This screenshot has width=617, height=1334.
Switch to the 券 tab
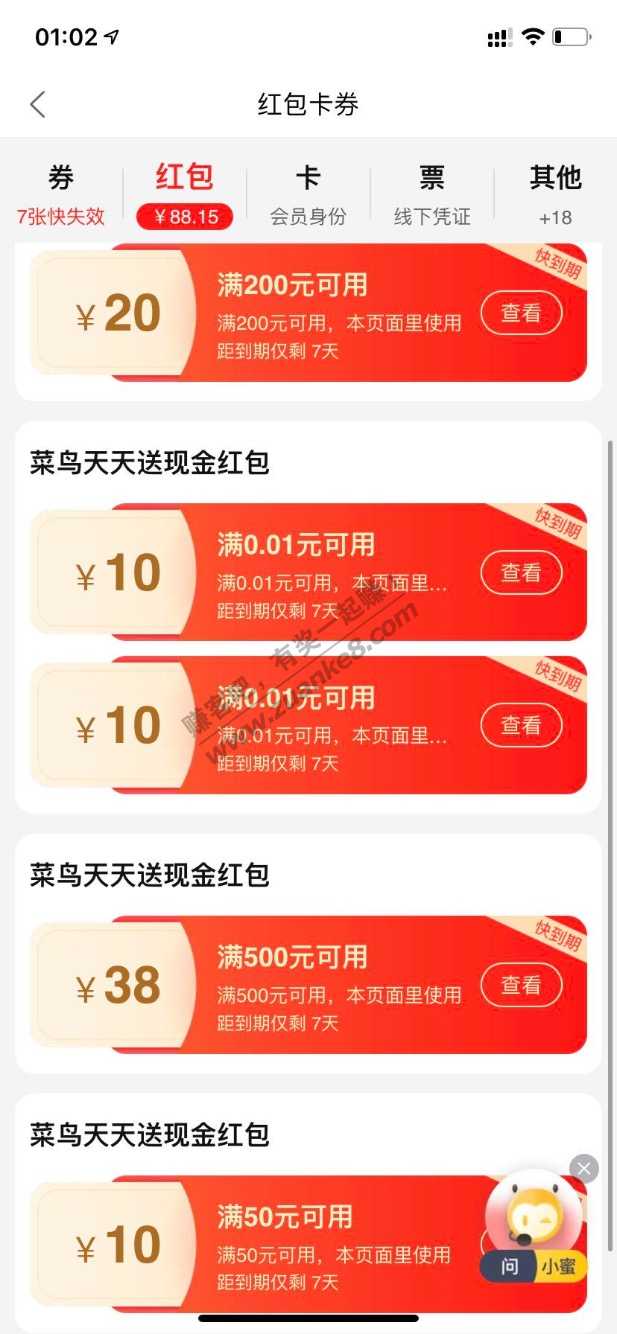(61, 192)
